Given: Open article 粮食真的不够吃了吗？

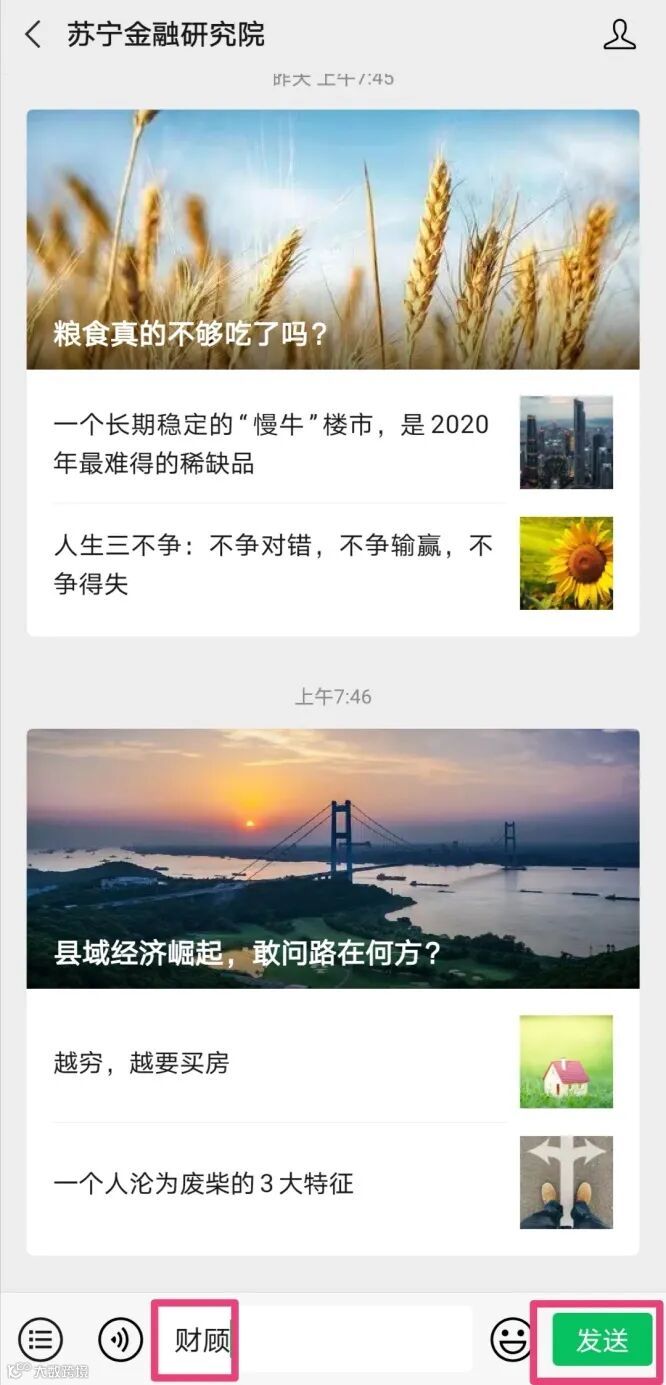Looking at the screenshot, I should tap(332, 240).
